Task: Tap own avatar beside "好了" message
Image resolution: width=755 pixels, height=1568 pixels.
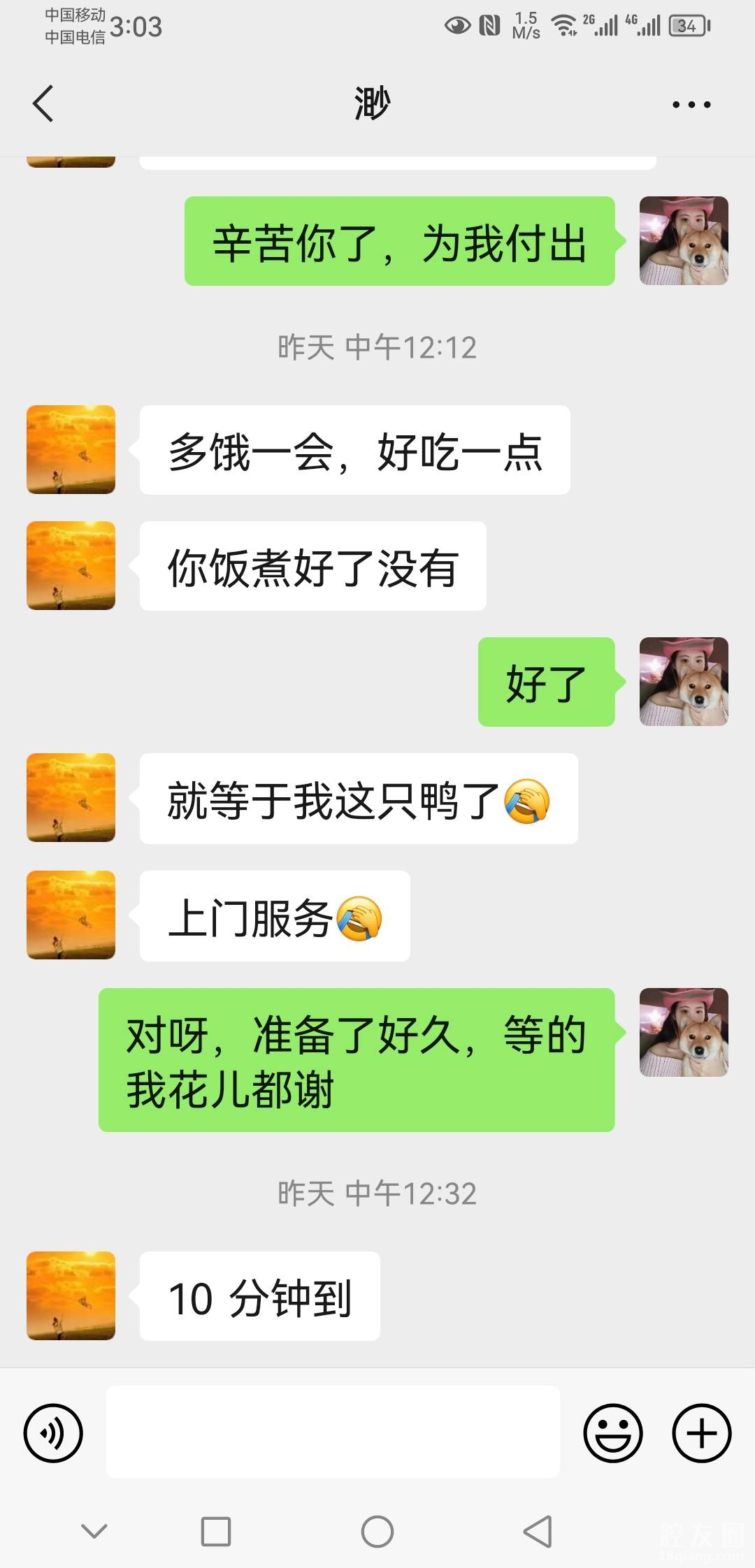Action: [684, 681]
